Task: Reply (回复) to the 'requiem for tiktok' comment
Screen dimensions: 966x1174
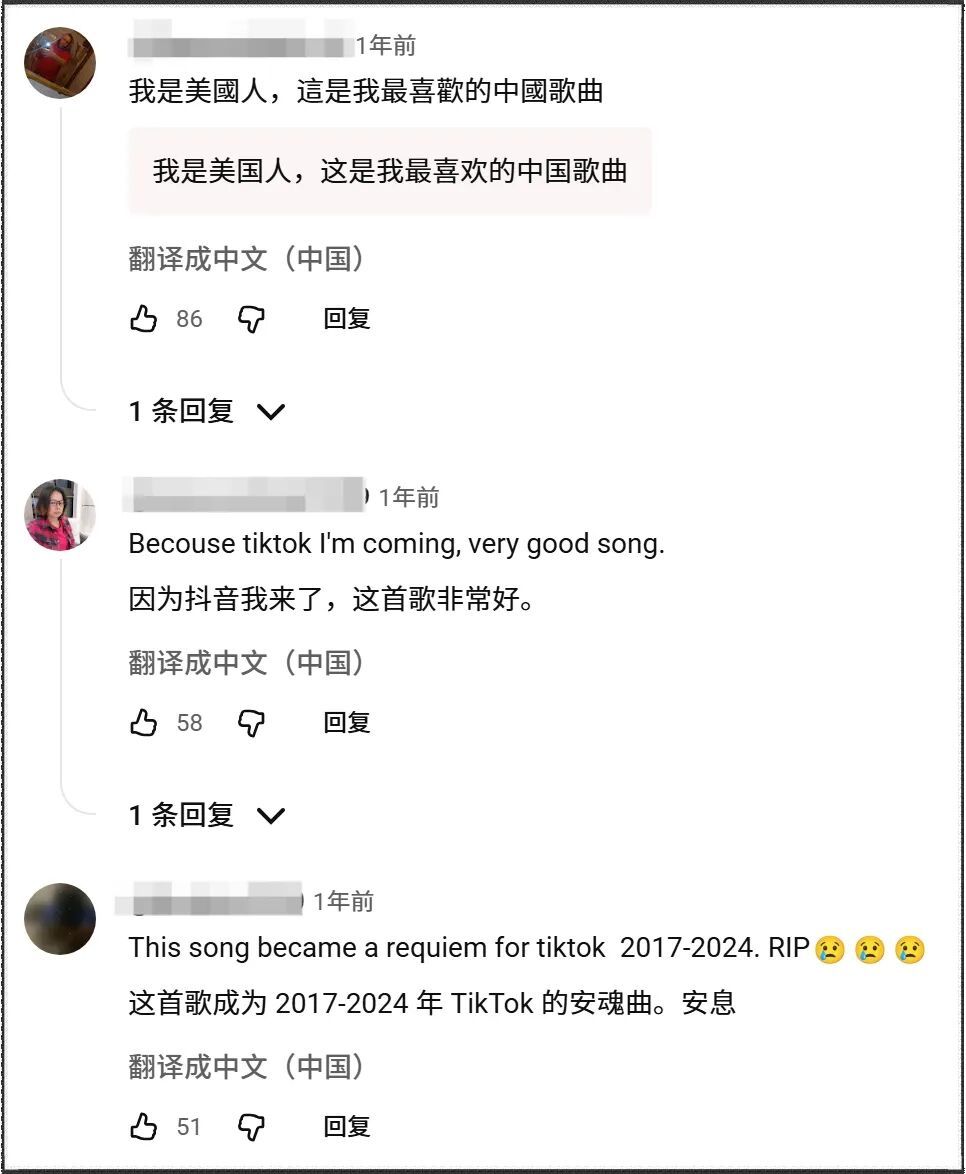Action: [x=347, y=1127]
